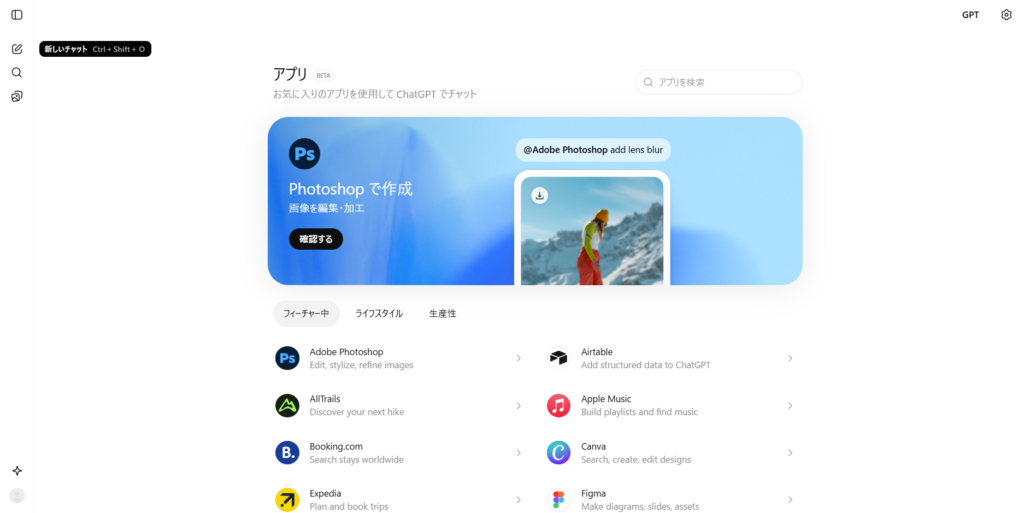
Task: Tap the 確認する button on Photoshop banner
Action: tap(315, 239)
